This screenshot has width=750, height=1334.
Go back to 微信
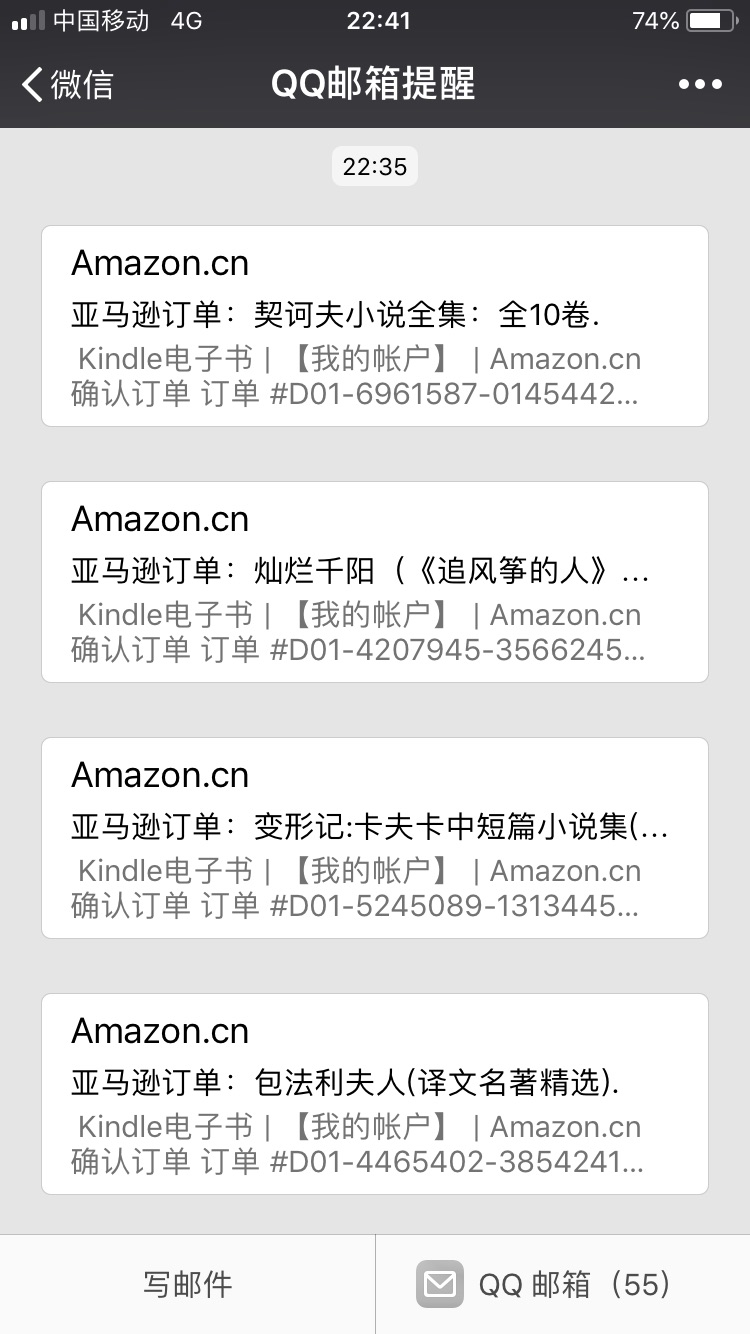(x=68, y=84)
